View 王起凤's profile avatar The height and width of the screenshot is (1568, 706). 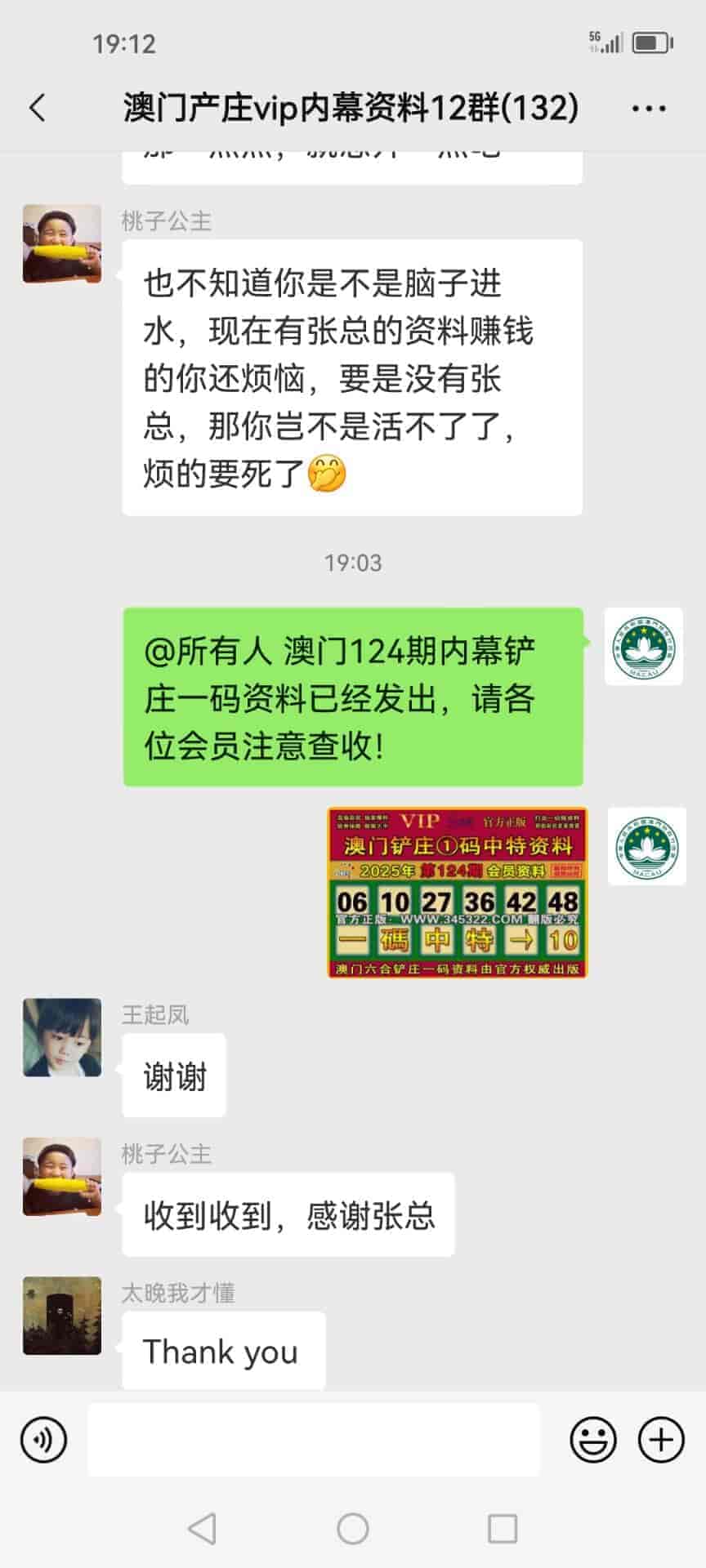click(62, 1037)
